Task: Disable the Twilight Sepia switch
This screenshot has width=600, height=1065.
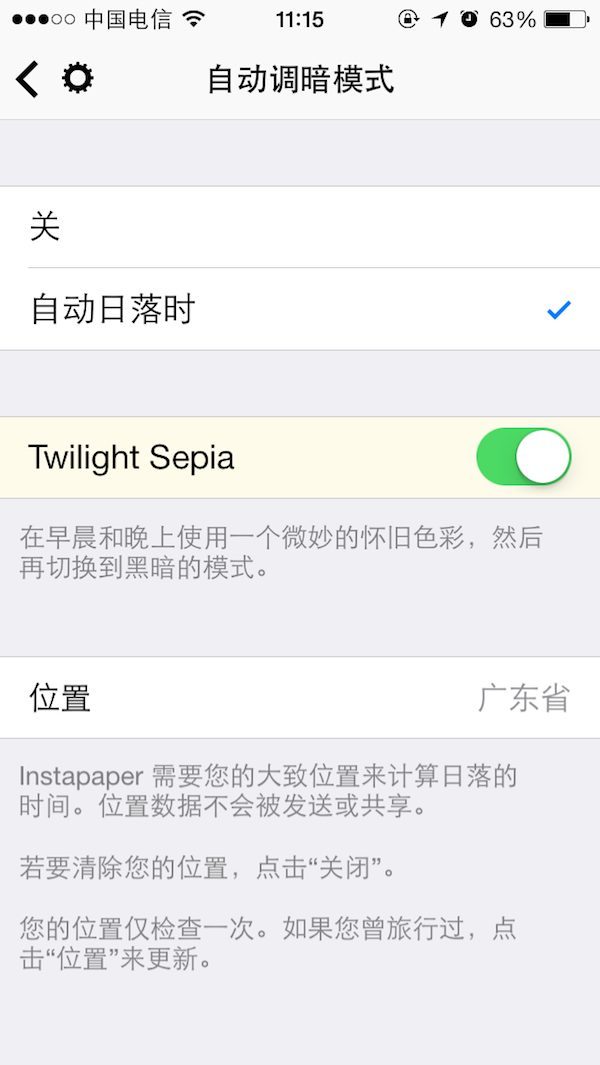Action: point(523,457)
